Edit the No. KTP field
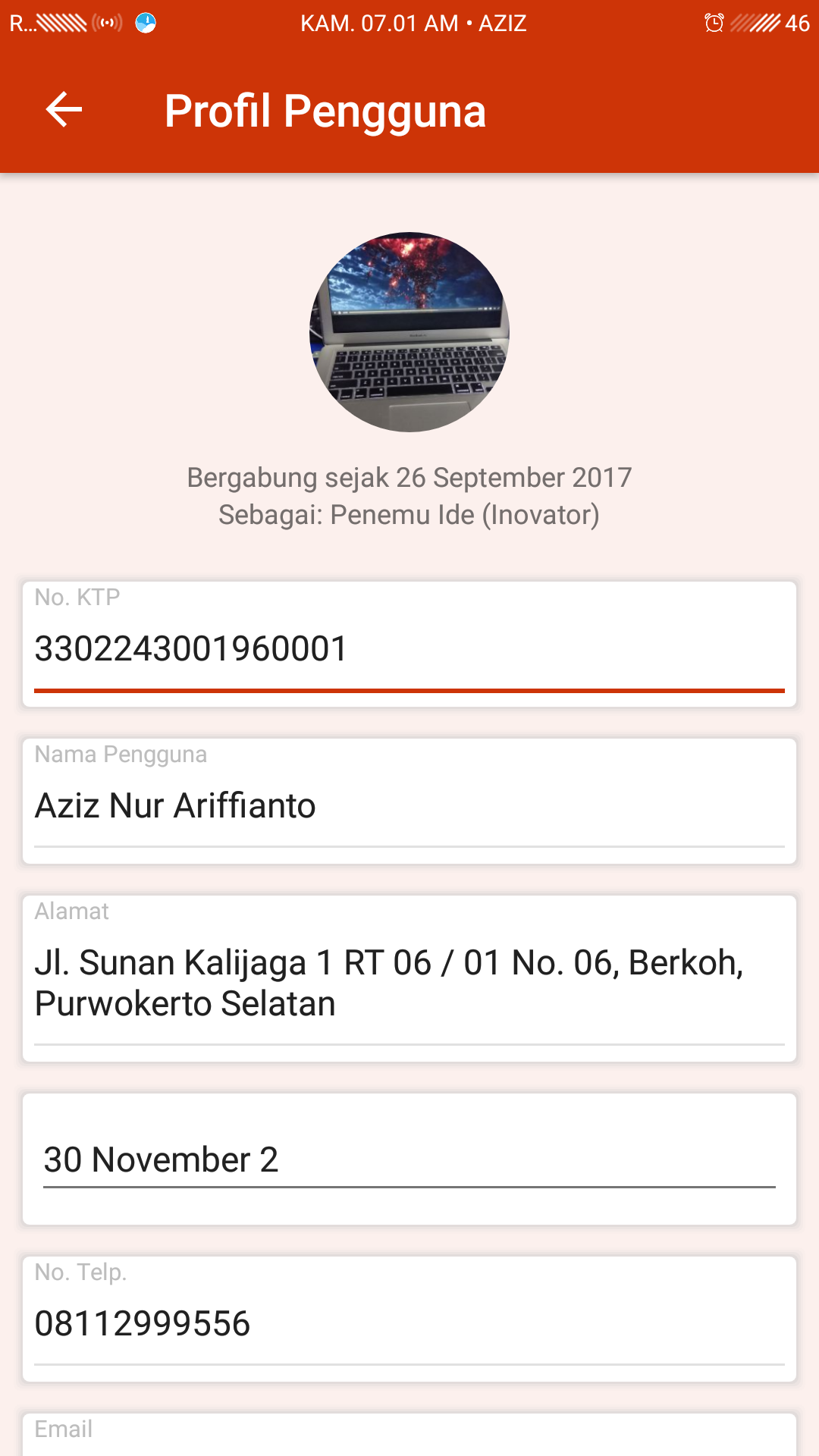 coord(408,649)
